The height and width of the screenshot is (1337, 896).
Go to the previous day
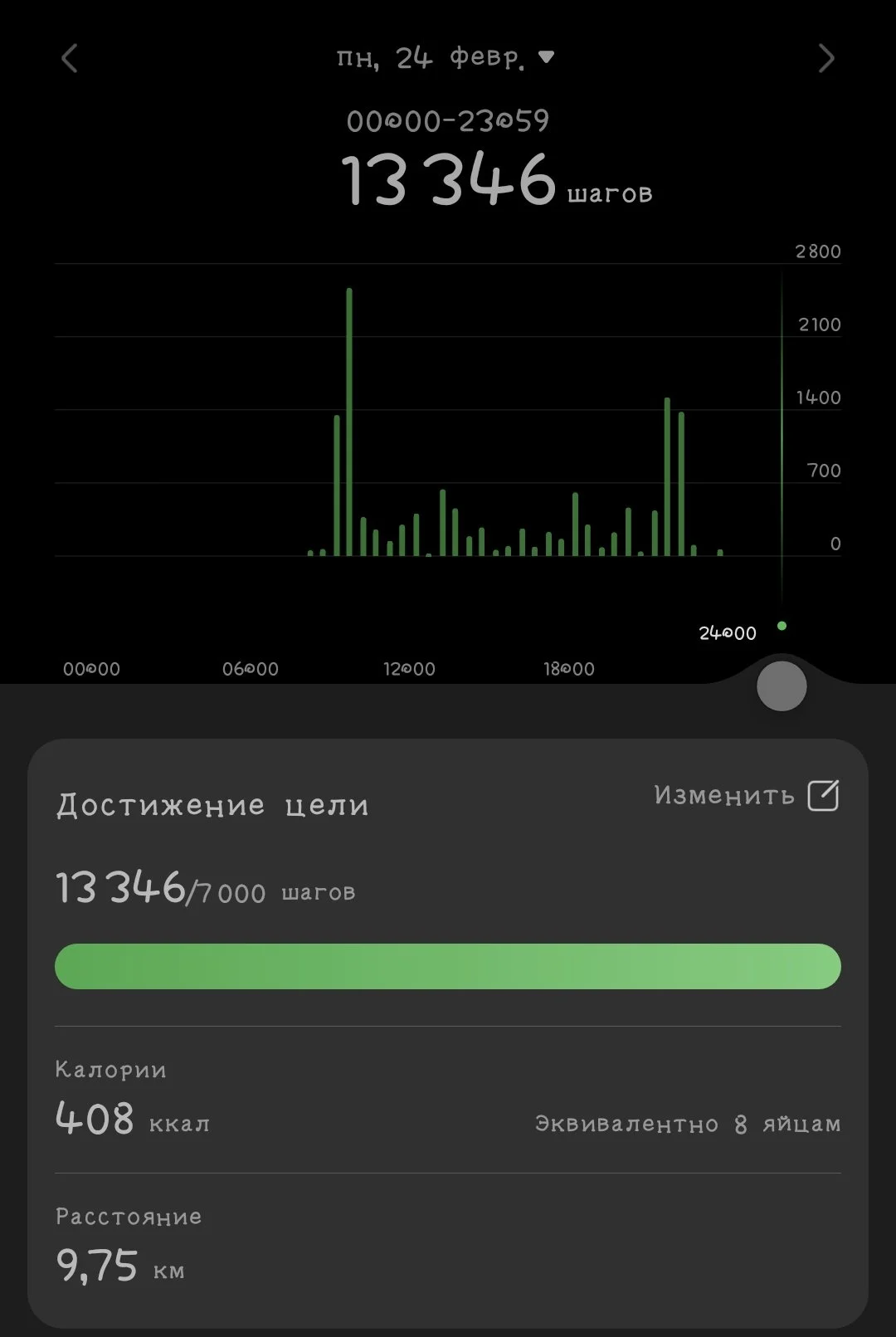[x=70, y=59]
